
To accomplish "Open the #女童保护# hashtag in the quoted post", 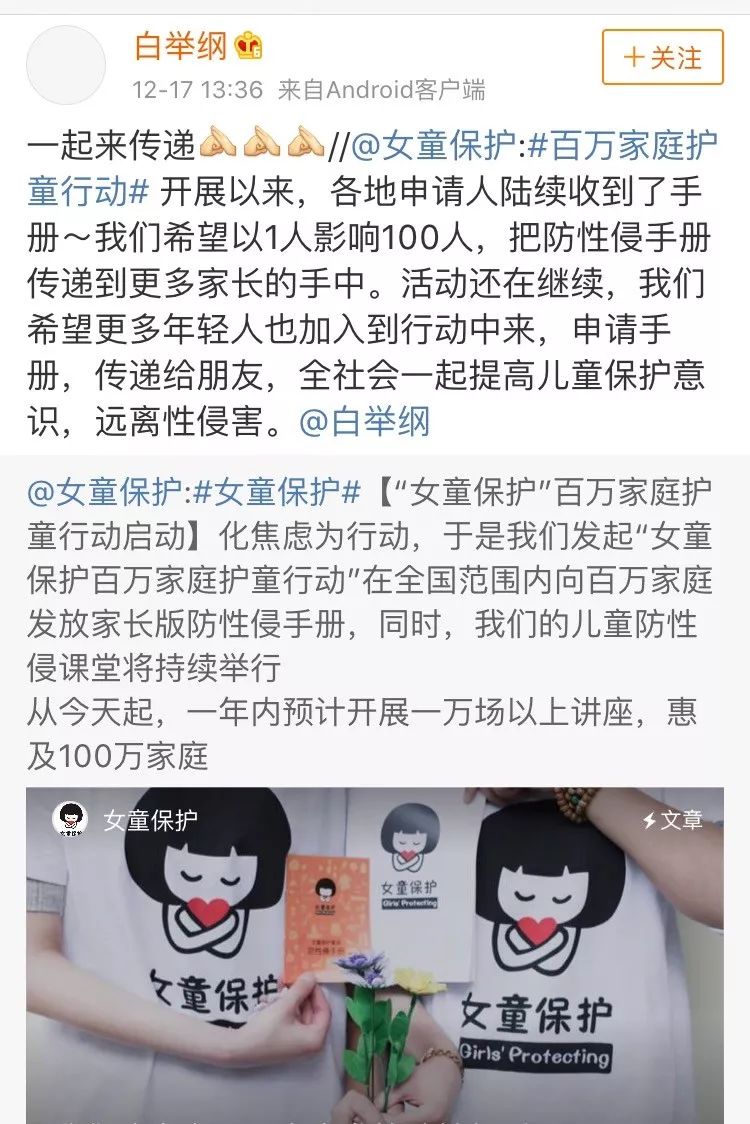I will coord(277,492).
